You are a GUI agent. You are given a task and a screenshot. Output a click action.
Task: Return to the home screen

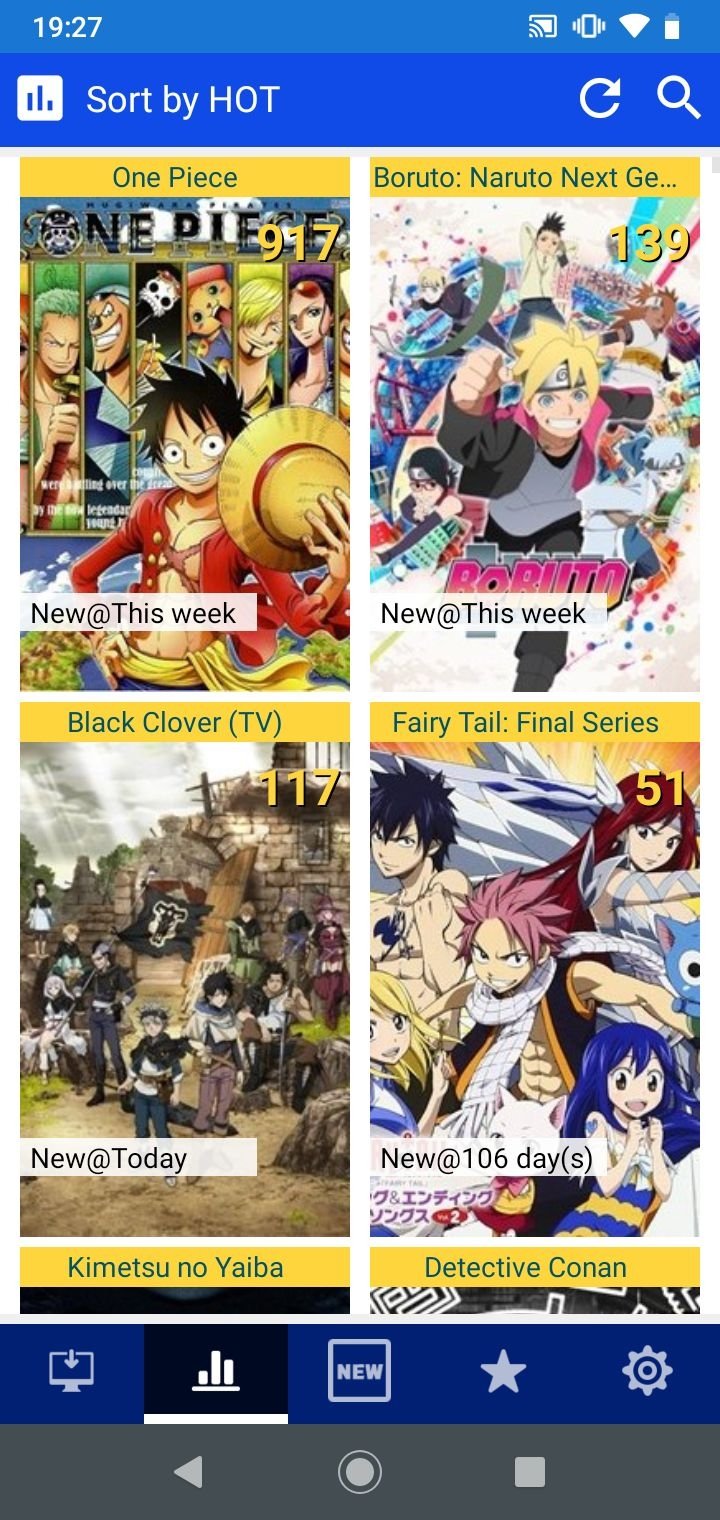coord(360,1471)
